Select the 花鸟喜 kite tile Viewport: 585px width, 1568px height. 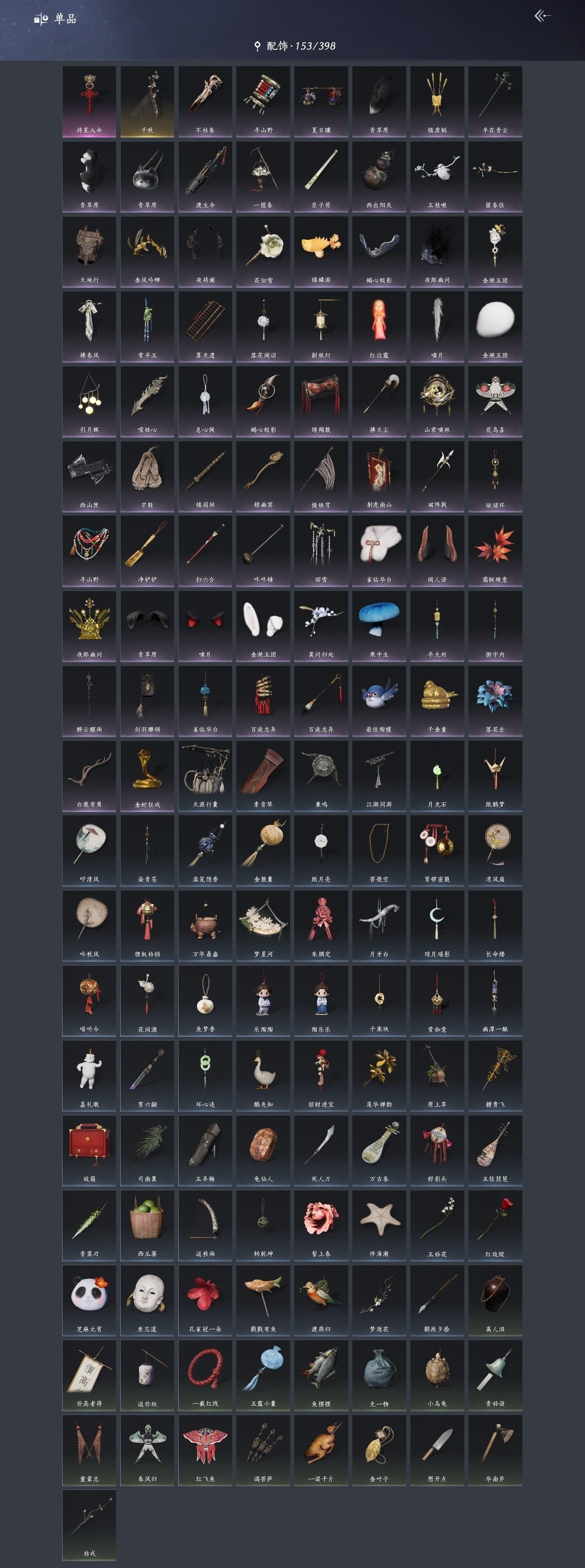tap(495, 401)
